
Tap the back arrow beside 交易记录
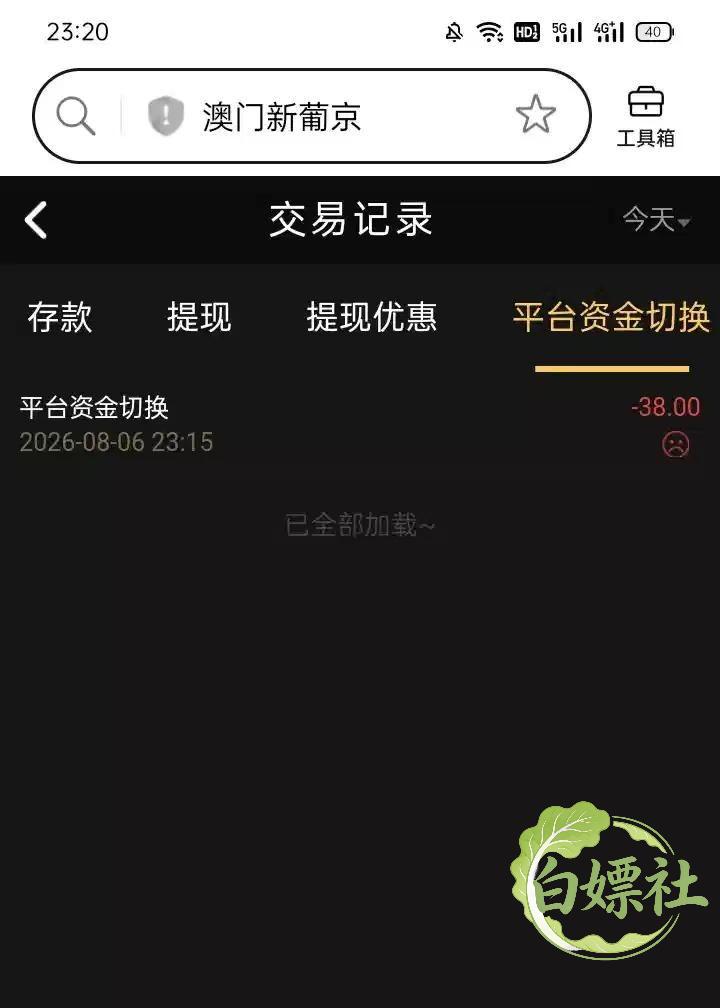pyautogui.click(x=36, y=220)
